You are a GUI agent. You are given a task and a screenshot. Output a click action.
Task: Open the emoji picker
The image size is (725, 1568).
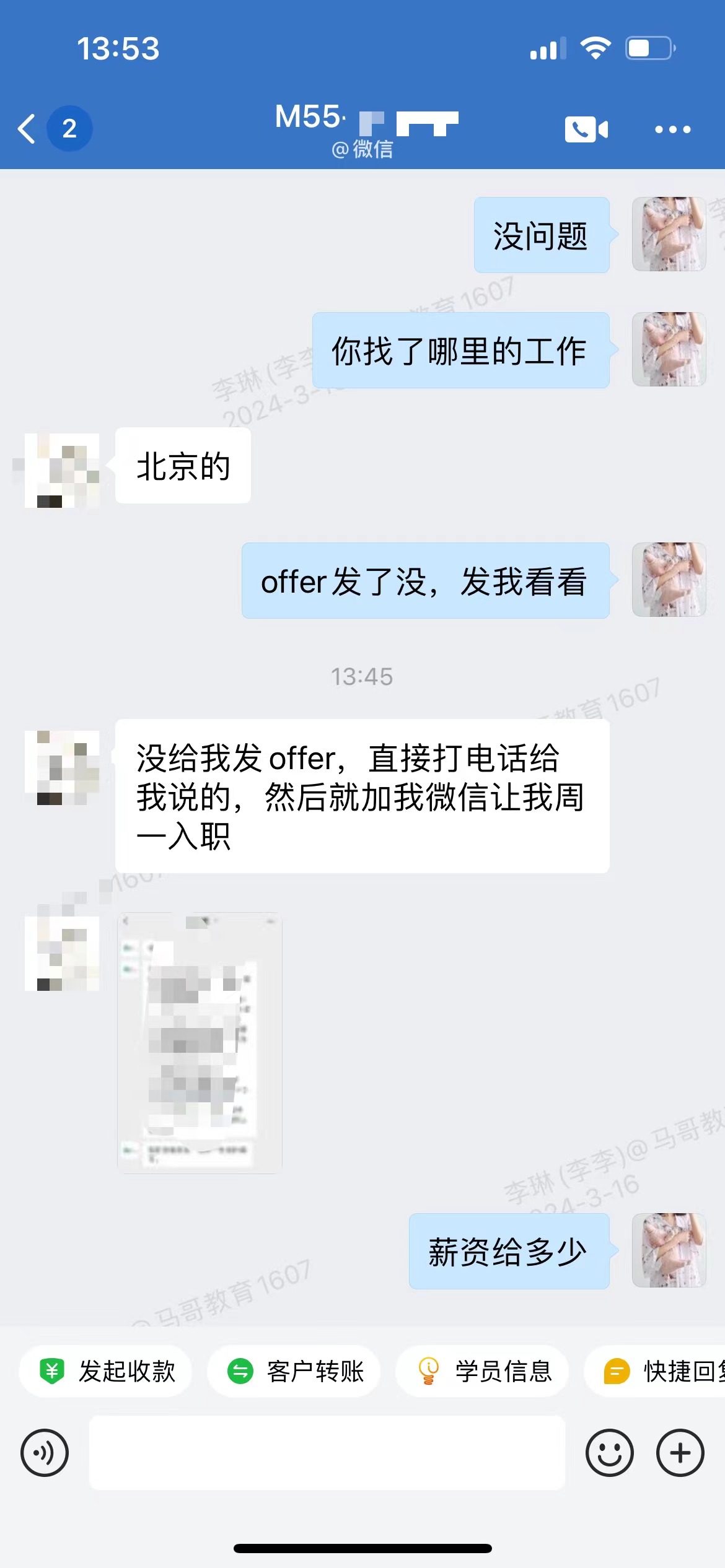(x=609, y=1452)
